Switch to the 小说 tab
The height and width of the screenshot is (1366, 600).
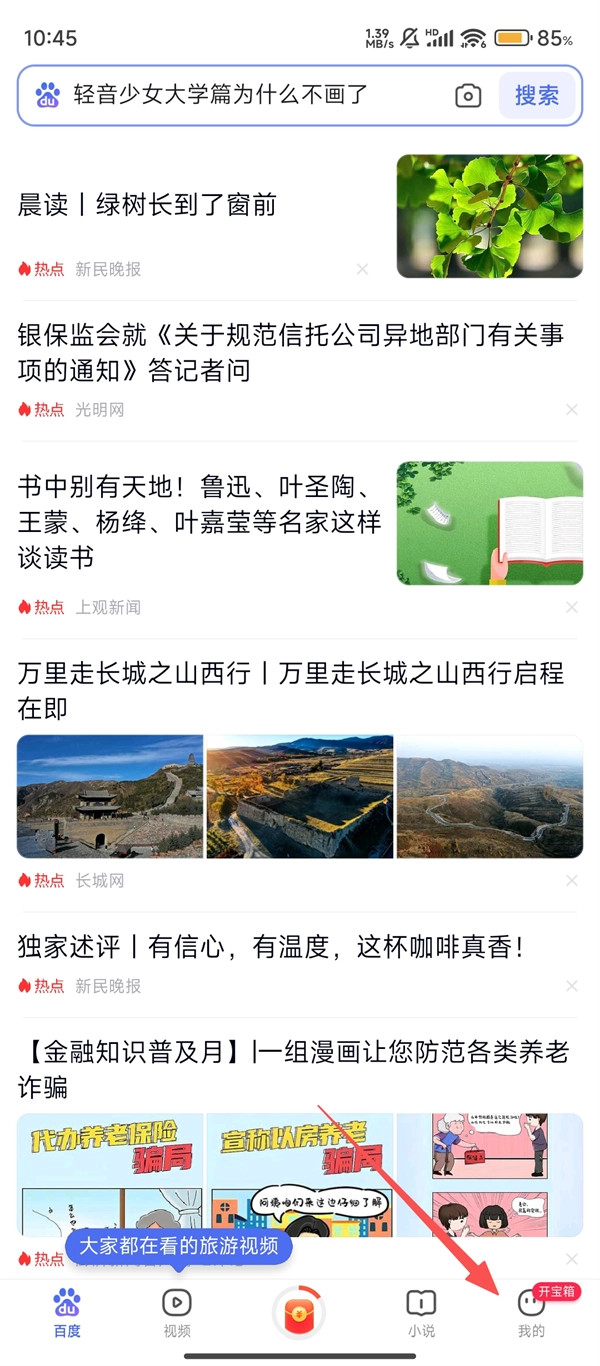coord(421,1312)
